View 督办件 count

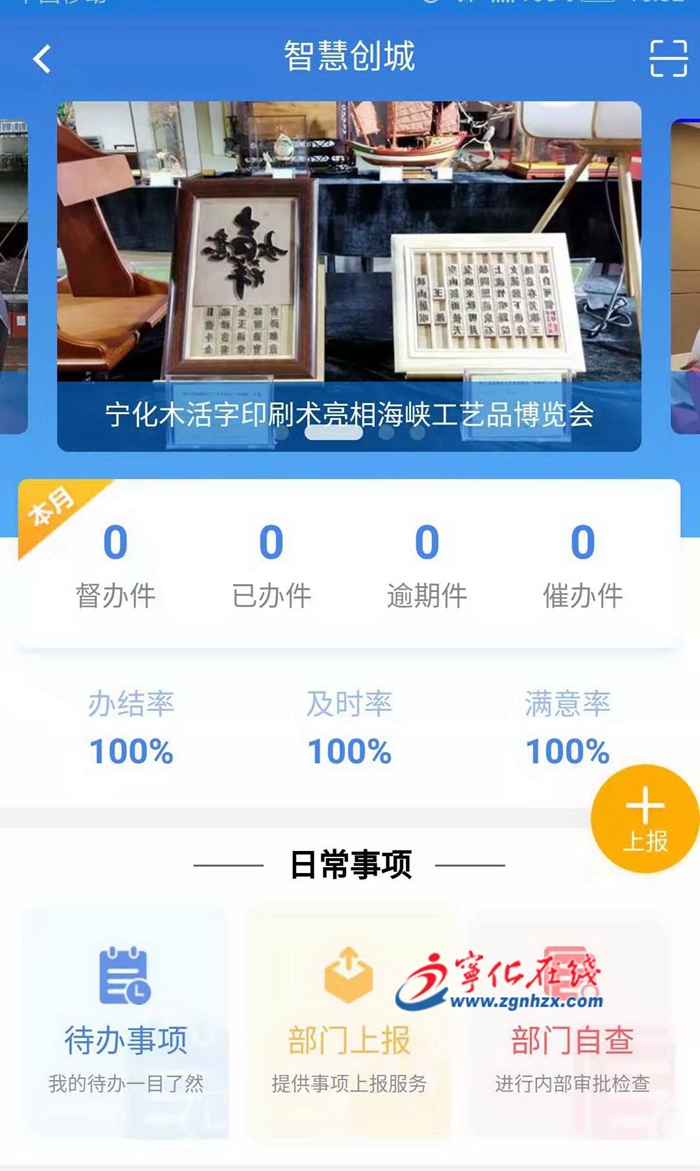[115, 566]
